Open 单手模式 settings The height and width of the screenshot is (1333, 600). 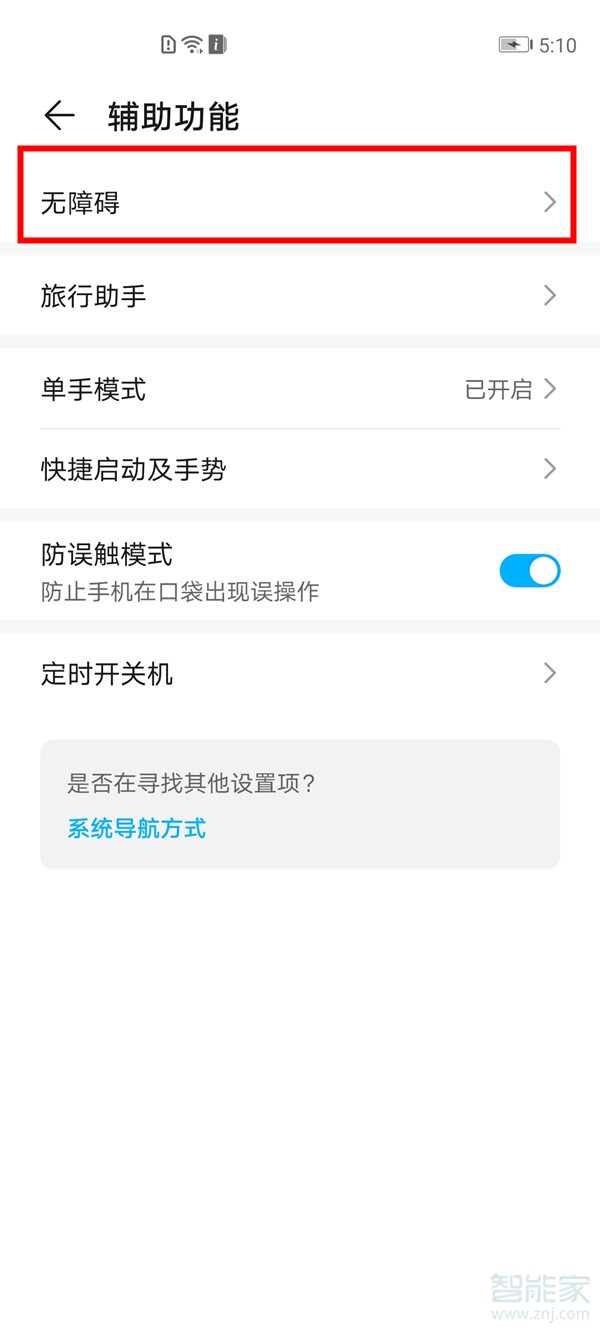pos(298,389)
